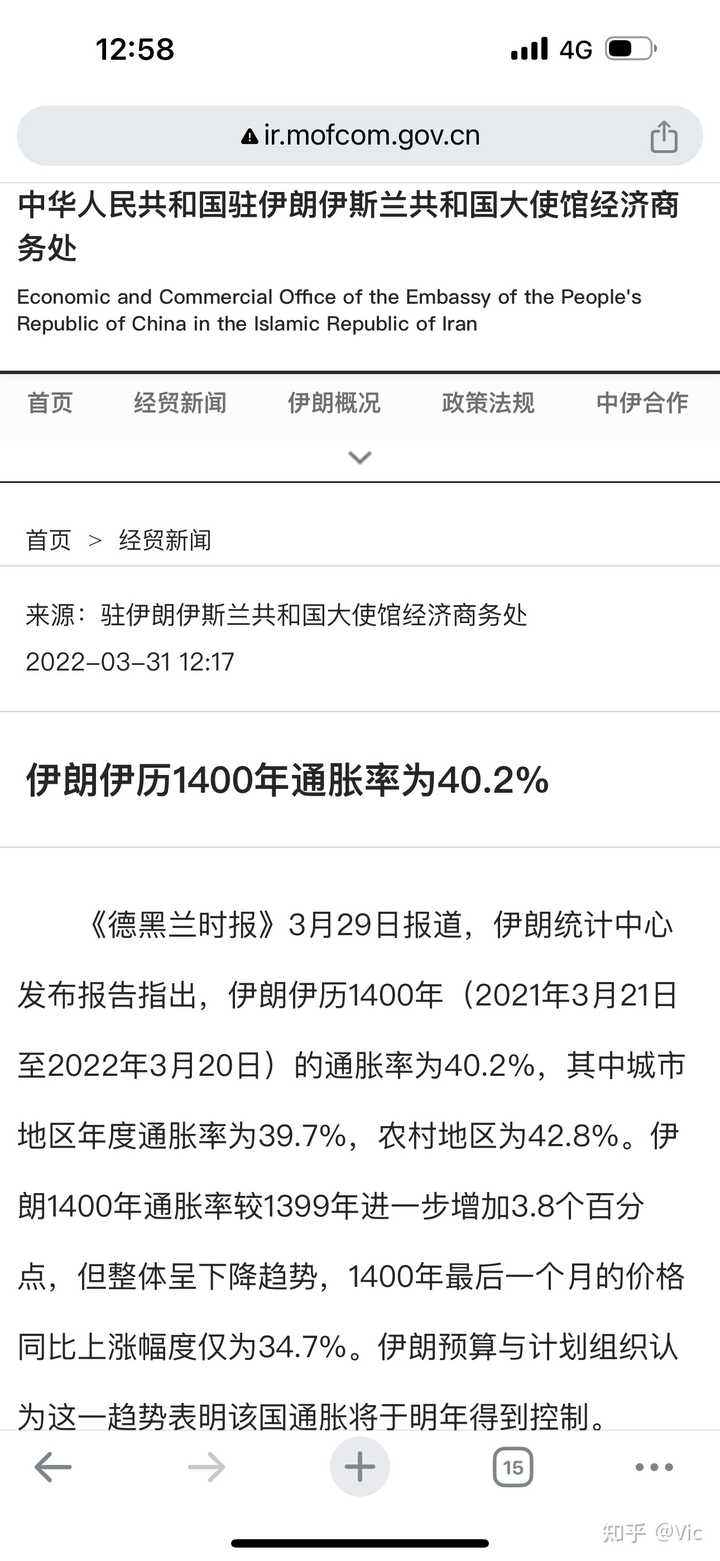The height and width of the screenshot is (1561, 720).
Task: Expand the navigation menu chevron
Action: 360,457
